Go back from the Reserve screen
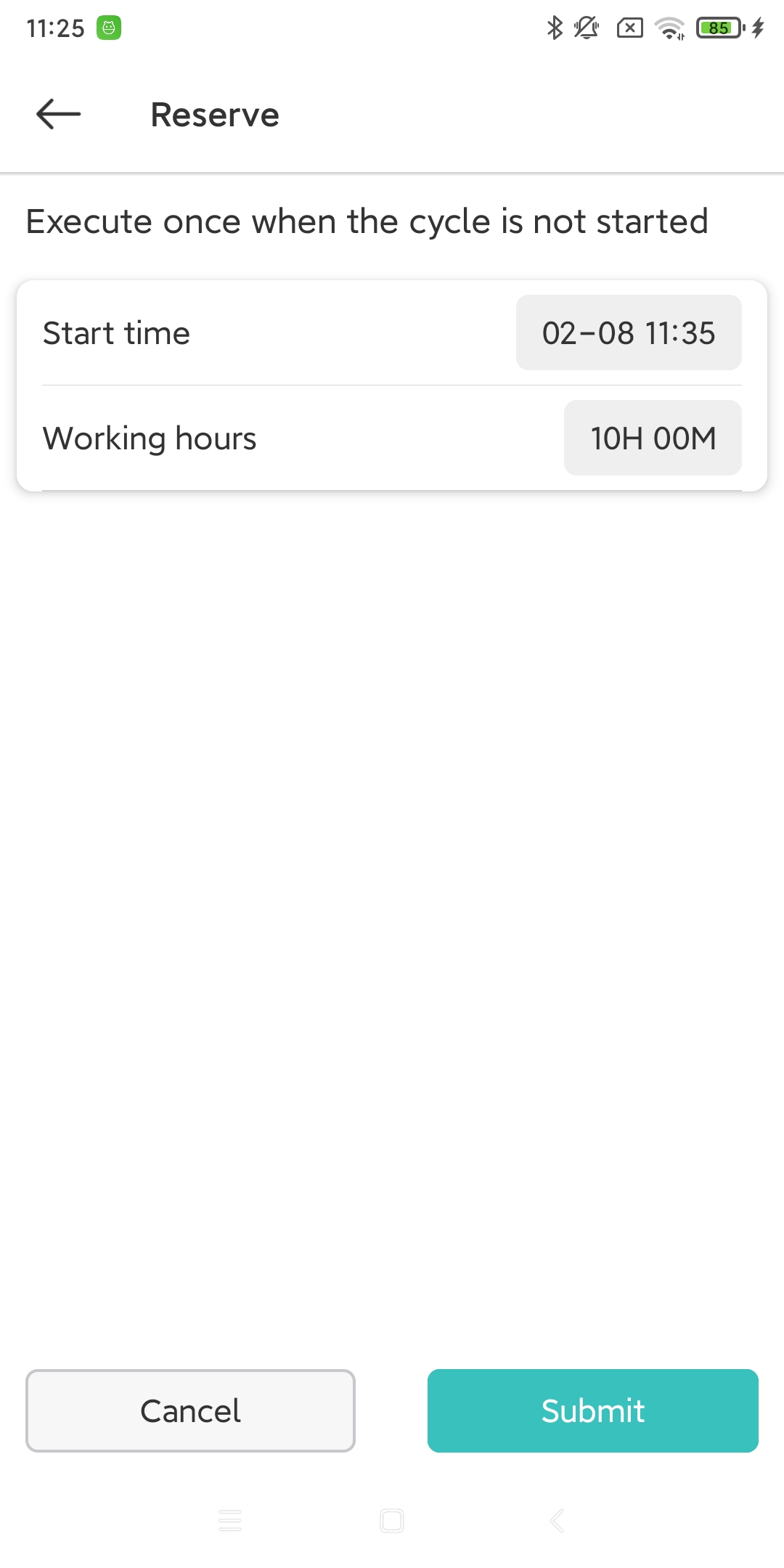 [58, 114]
